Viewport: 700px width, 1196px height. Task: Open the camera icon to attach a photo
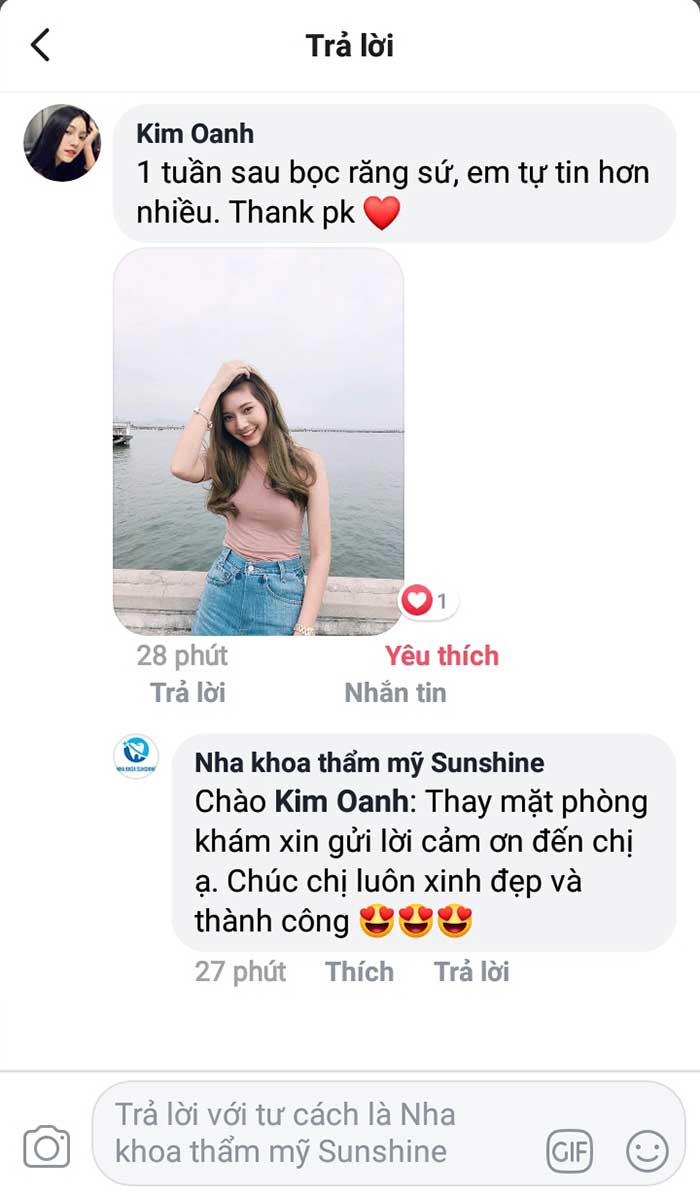47,1146
